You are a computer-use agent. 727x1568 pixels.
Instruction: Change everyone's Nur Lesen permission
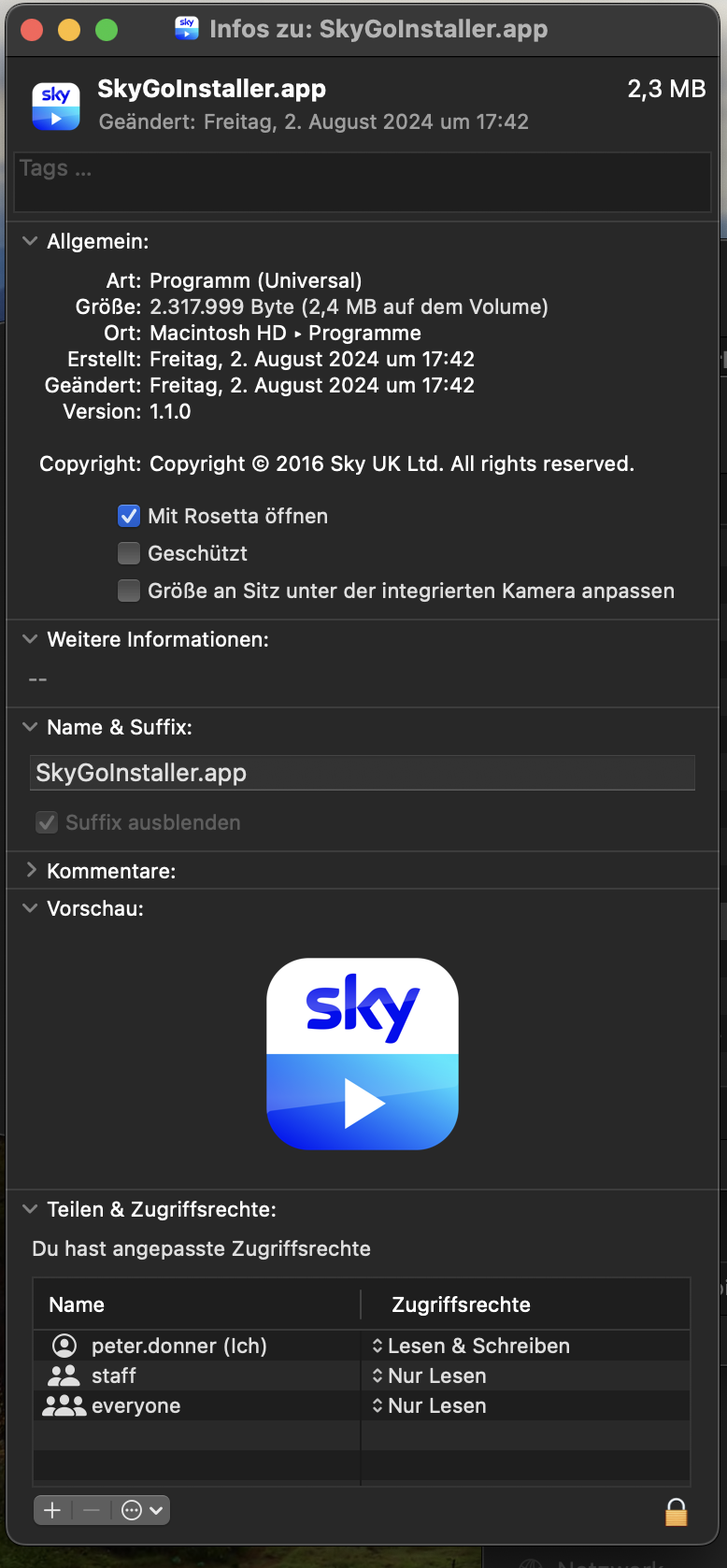tap(429, 1405)
